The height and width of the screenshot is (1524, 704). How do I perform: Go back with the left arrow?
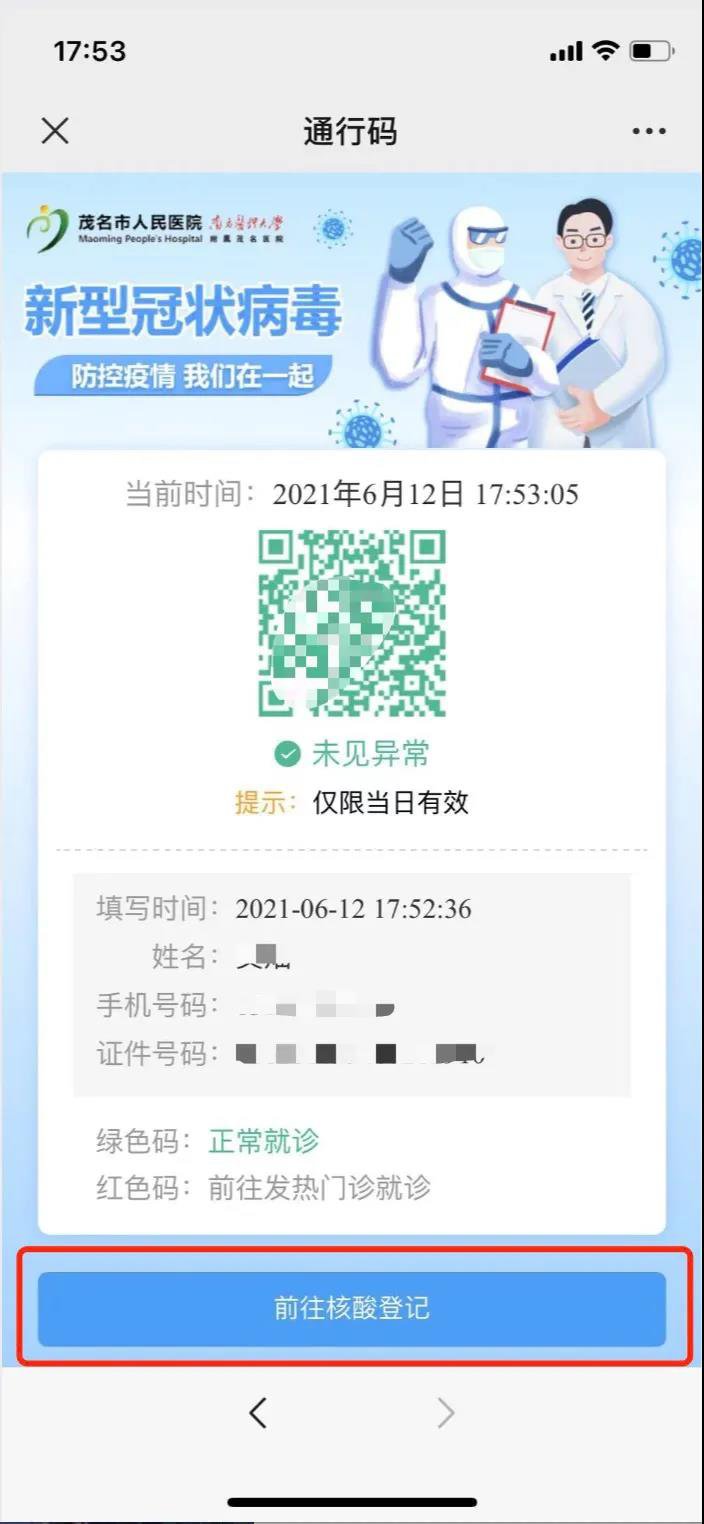(258, 1412)
